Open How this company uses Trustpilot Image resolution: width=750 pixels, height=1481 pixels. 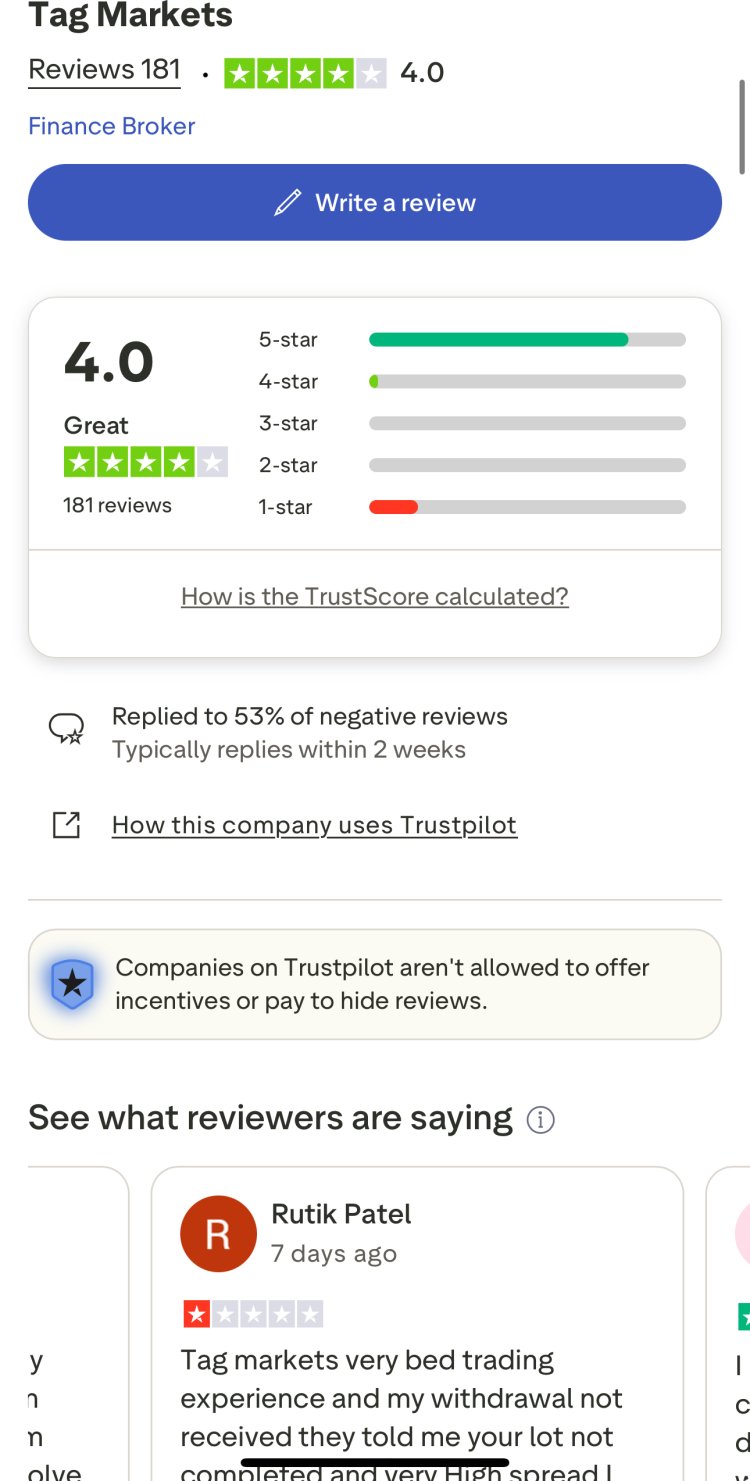(x=314, y=825)
